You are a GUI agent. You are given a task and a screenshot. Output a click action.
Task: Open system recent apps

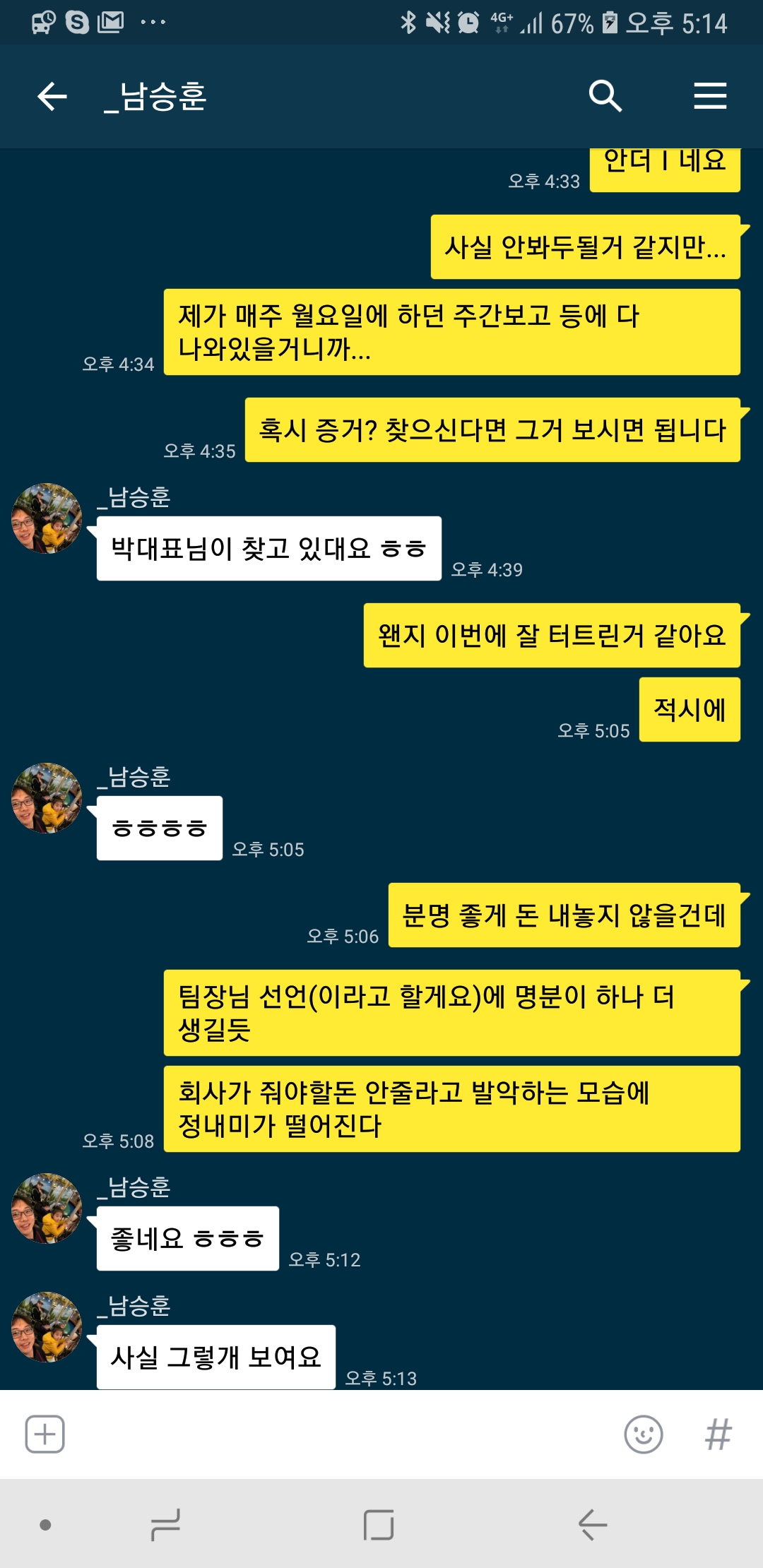tap(165, 1525)
